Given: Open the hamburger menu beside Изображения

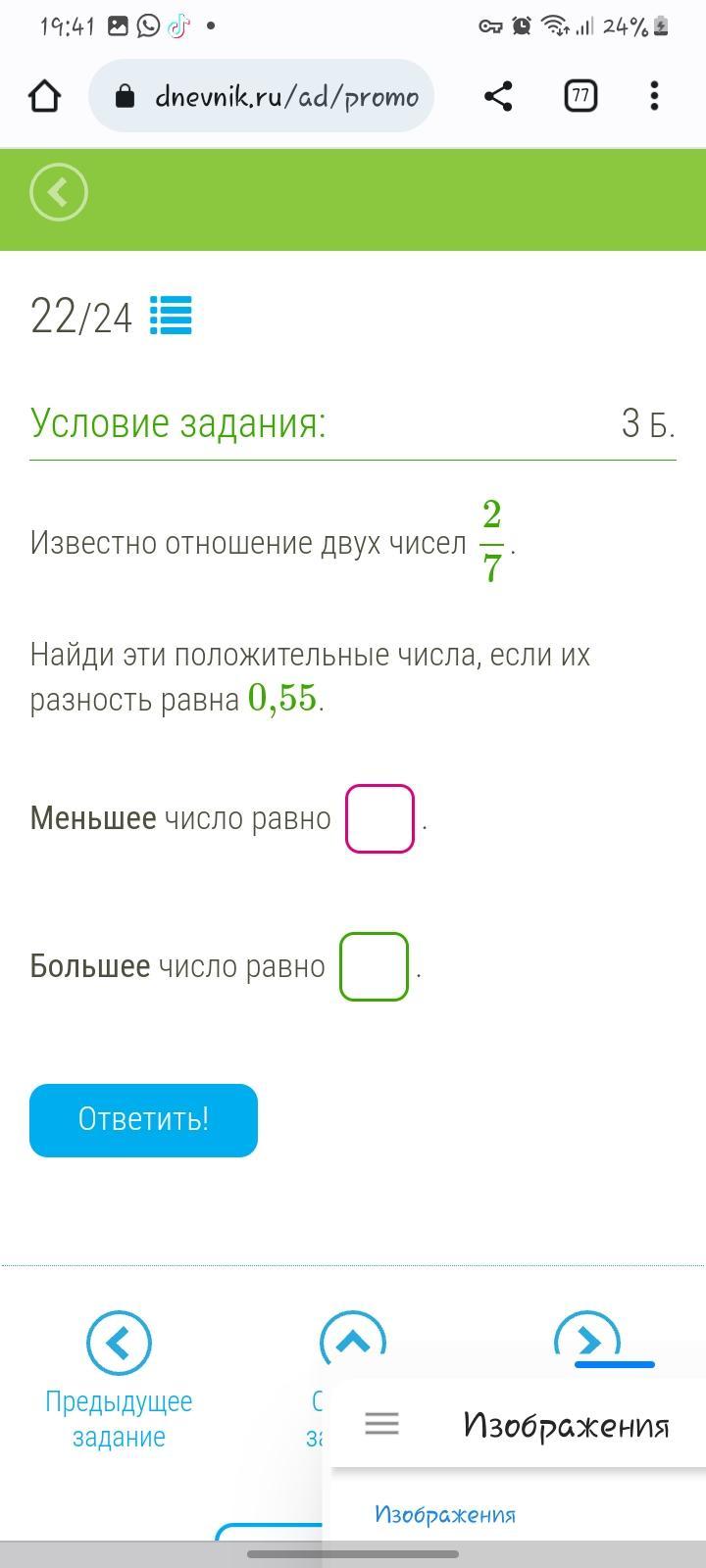Looking at the screenshot, I should 381,1423.
